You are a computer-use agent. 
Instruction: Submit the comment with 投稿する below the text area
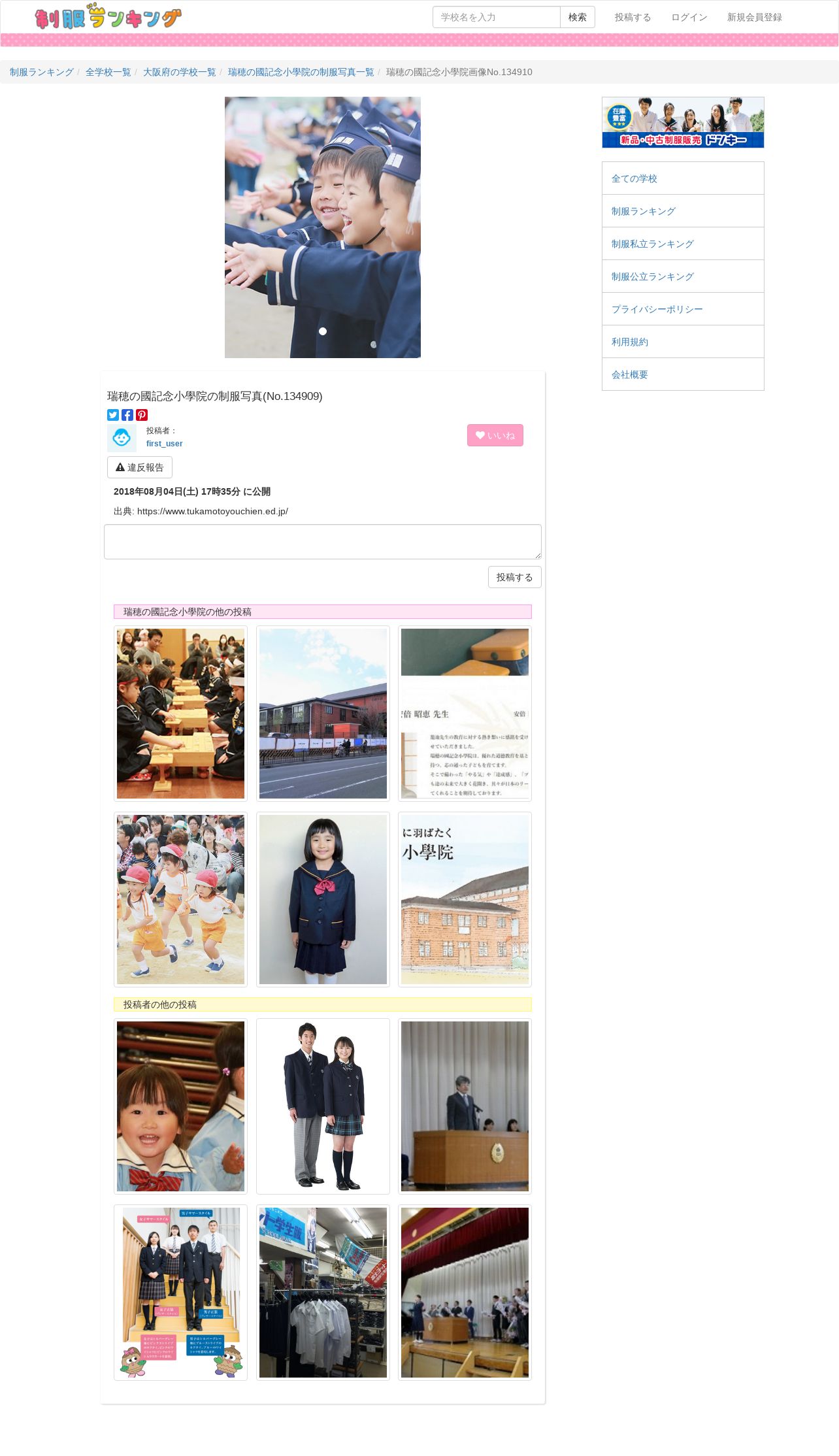click(x=514, y=577)
